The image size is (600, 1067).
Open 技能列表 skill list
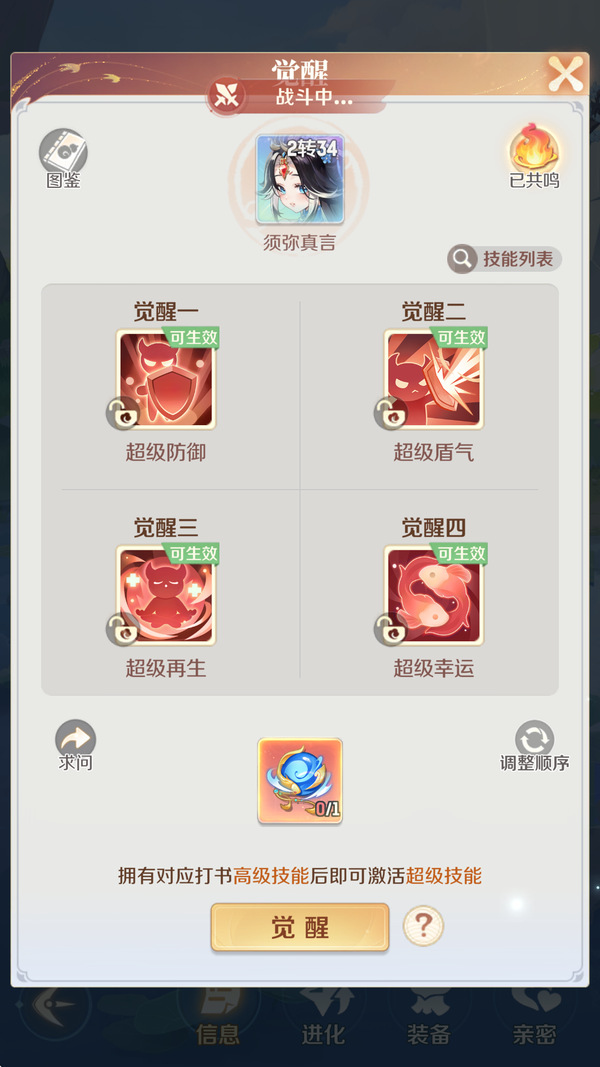[x=505, y=259]
